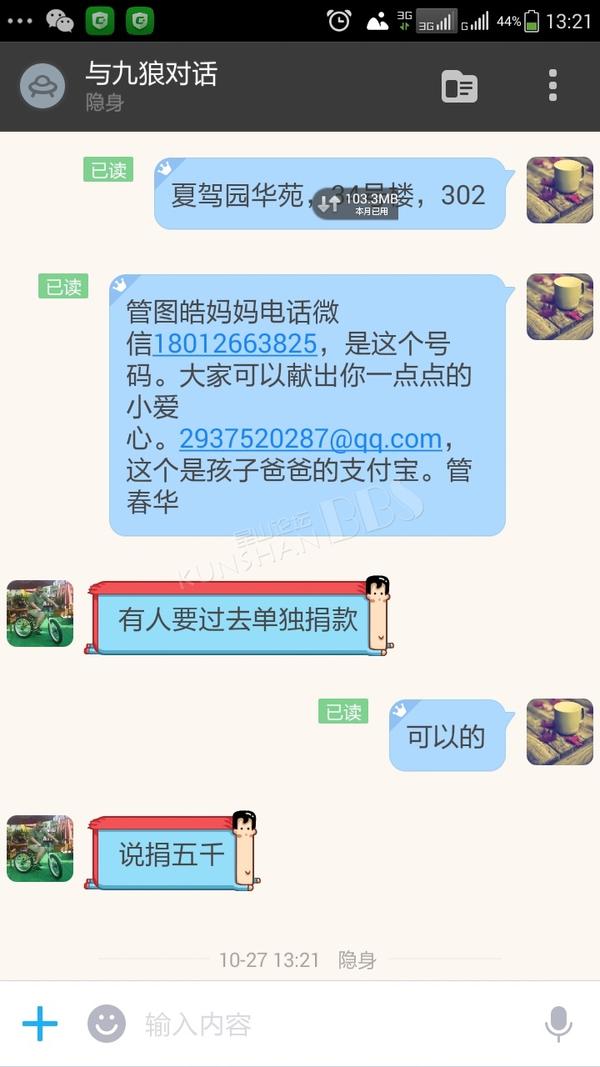Viewport: 600px width, 1067px height.
Task: Open the emoji picker
Action: 106,1023
